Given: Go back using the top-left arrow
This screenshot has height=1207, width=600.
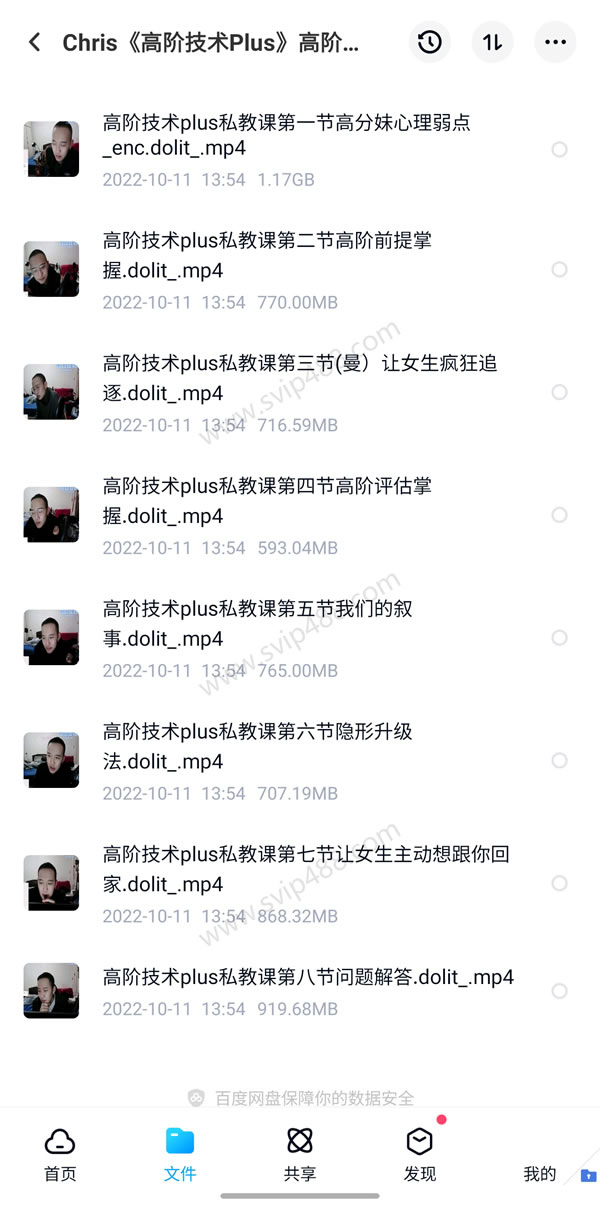Looking at the screenshot, I should click(35, 43).
